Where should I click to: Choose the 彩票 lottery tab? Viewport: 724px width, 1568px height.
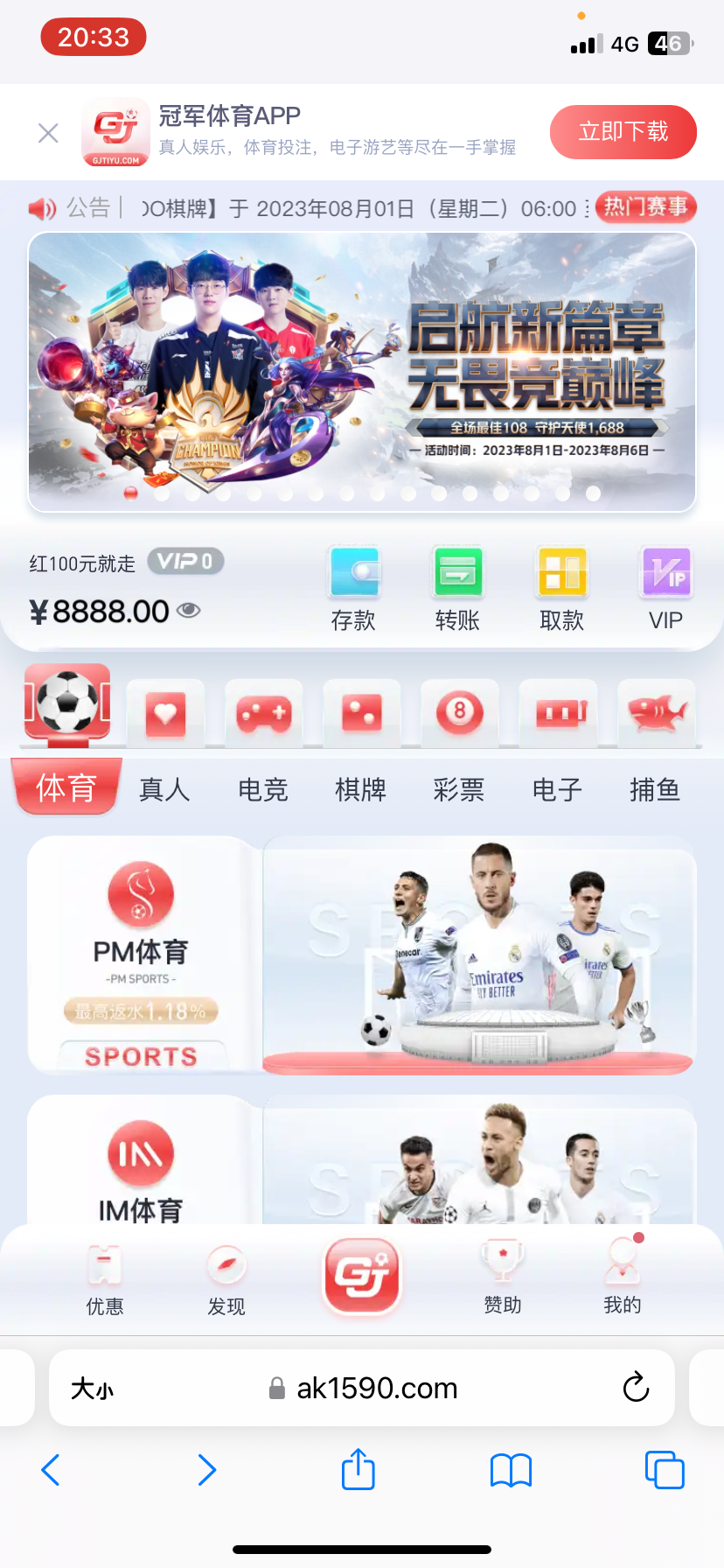pyautogui.click(x=458, y=789)
